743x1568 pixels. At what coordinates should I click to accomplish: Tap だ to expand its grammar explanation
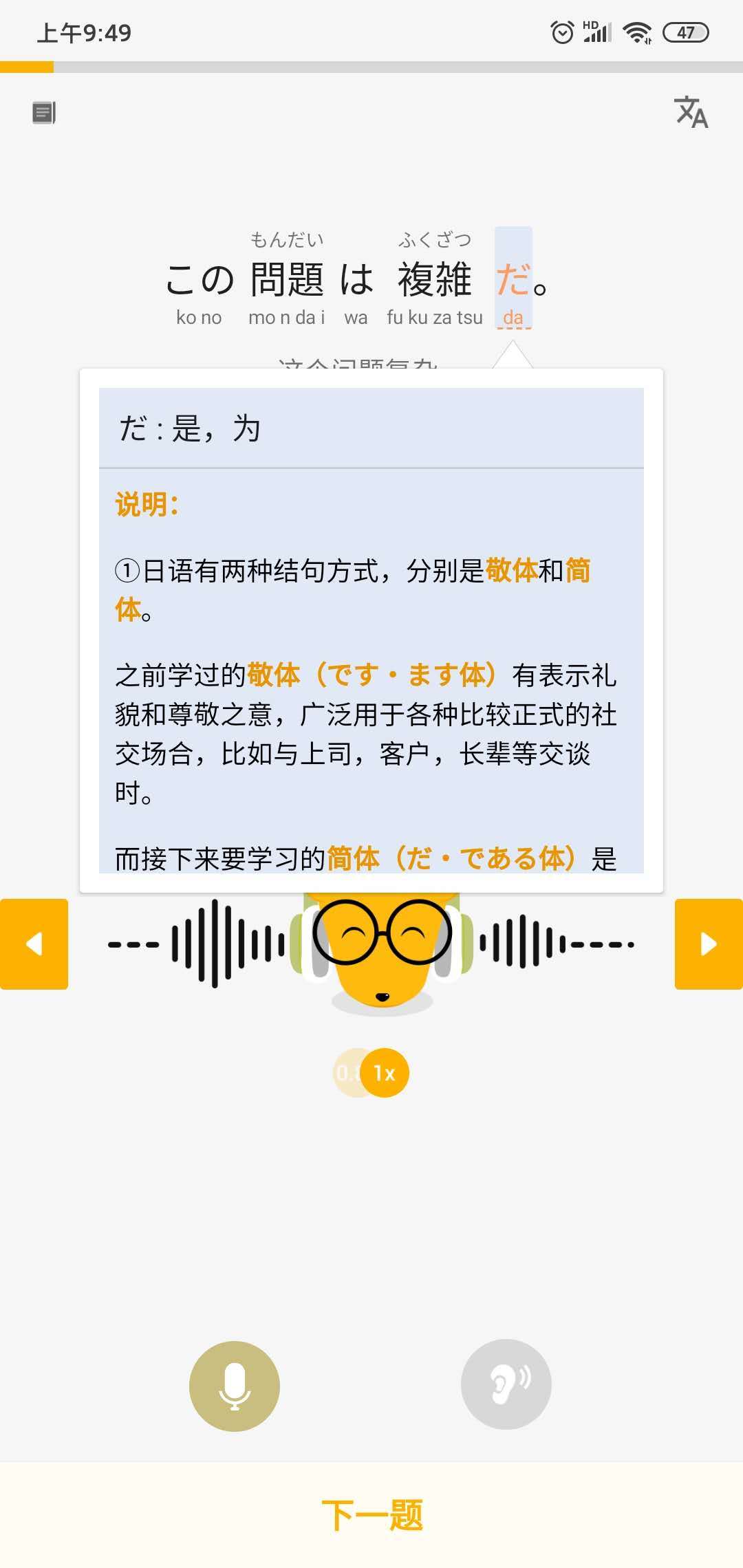pos(513,279)
